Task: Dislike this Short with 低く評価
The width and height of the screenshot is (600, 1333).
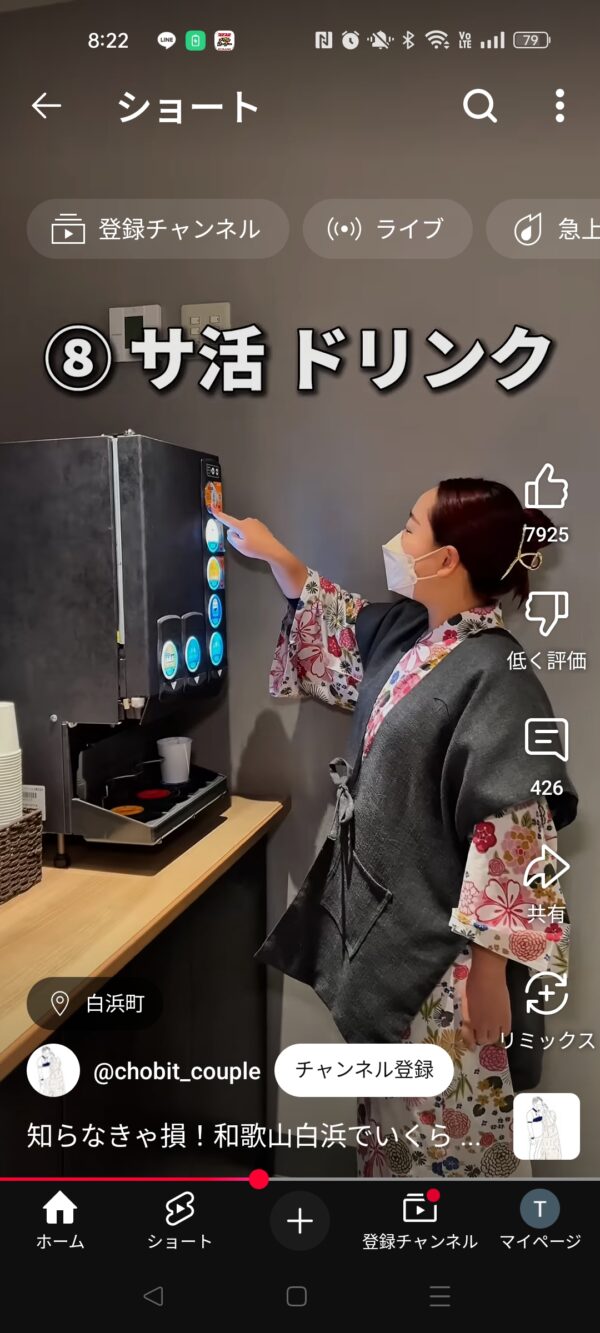Action: (x=546, y=614)
